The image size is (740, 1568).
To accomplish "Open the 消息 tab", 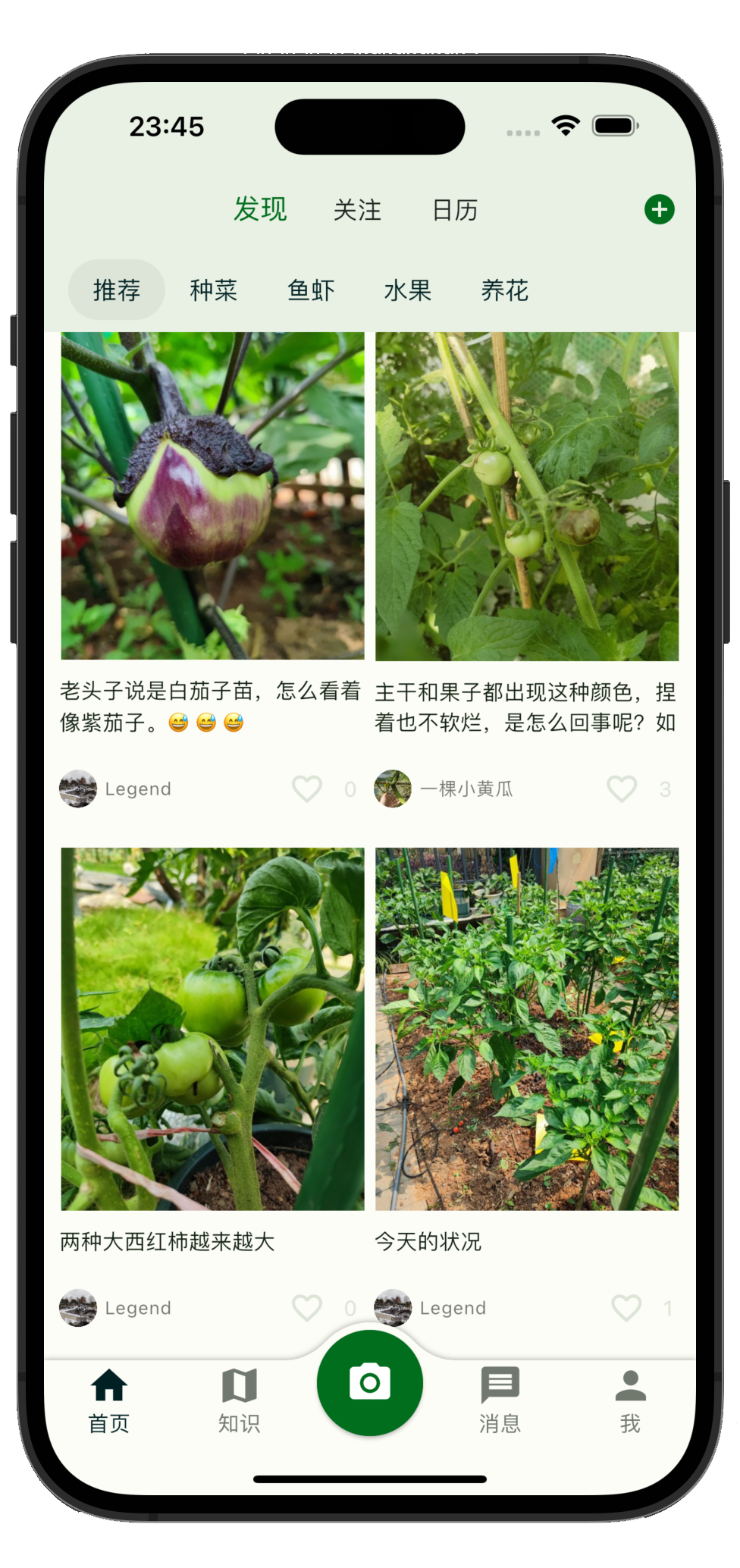I will point(500,1400).
